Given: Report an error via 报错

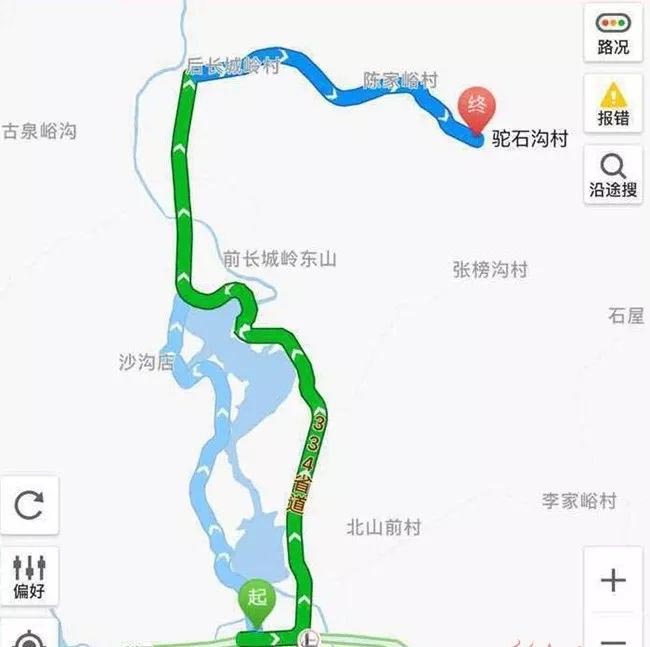Looking at the screenshot, I should [613, 104].
